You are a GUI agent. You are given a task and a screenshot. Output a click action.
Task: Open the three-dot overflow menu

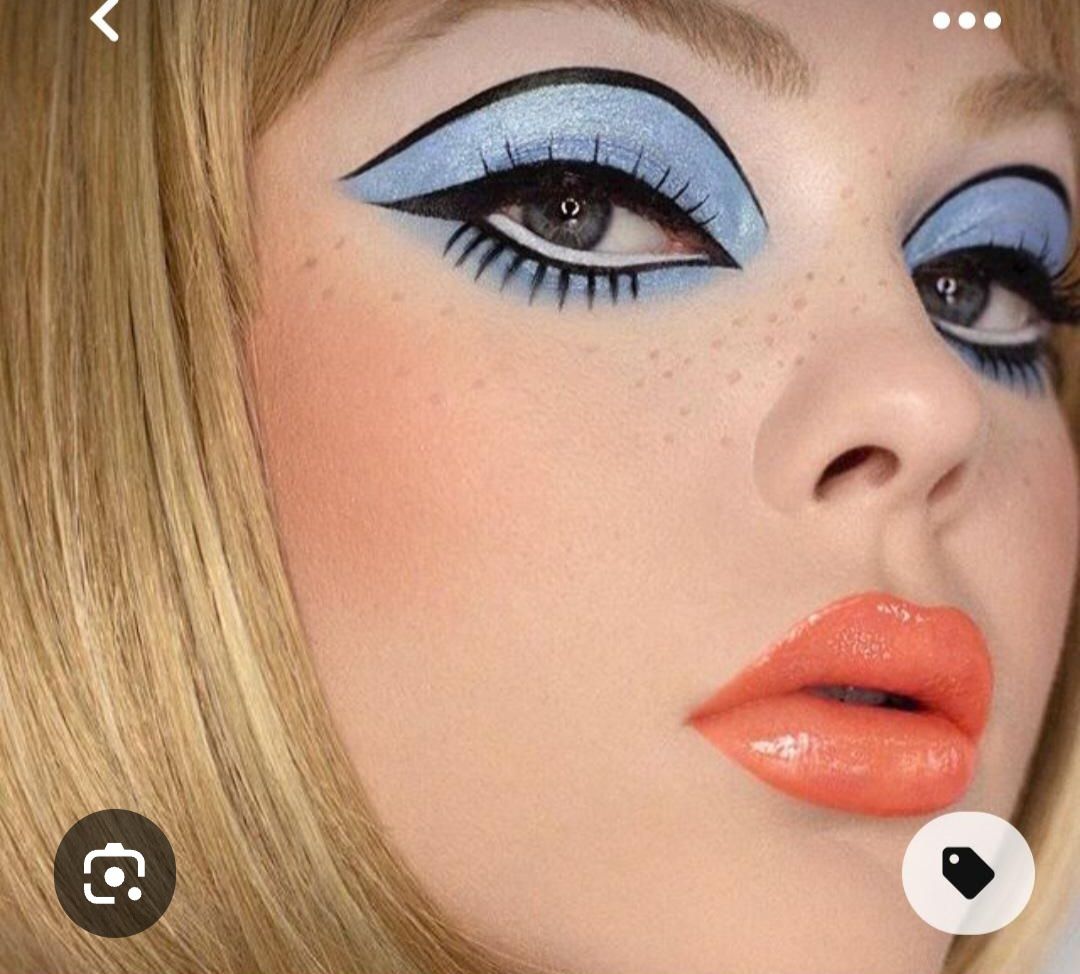click(966, 20)
